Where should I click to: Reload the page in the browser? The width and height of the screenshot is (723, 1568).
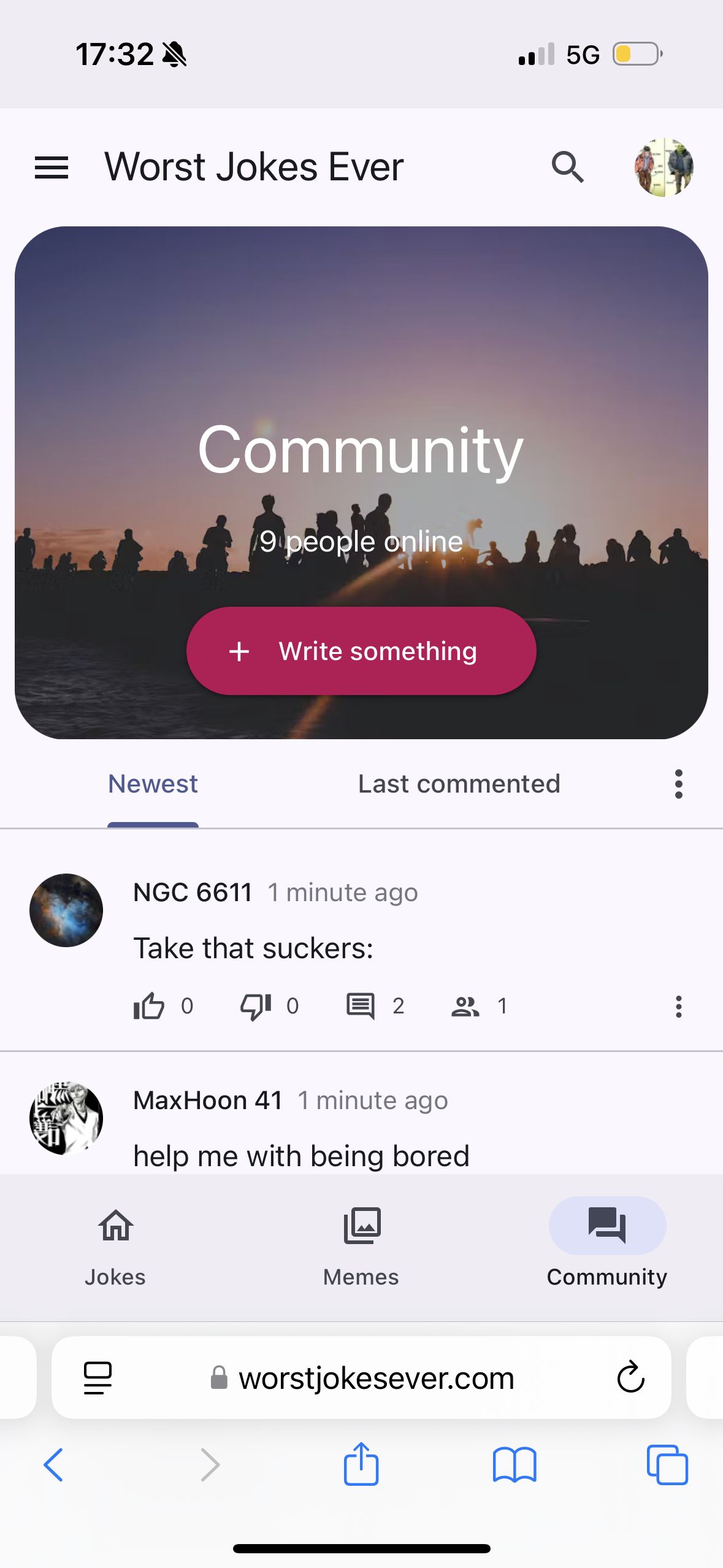tap(630, 1378)
